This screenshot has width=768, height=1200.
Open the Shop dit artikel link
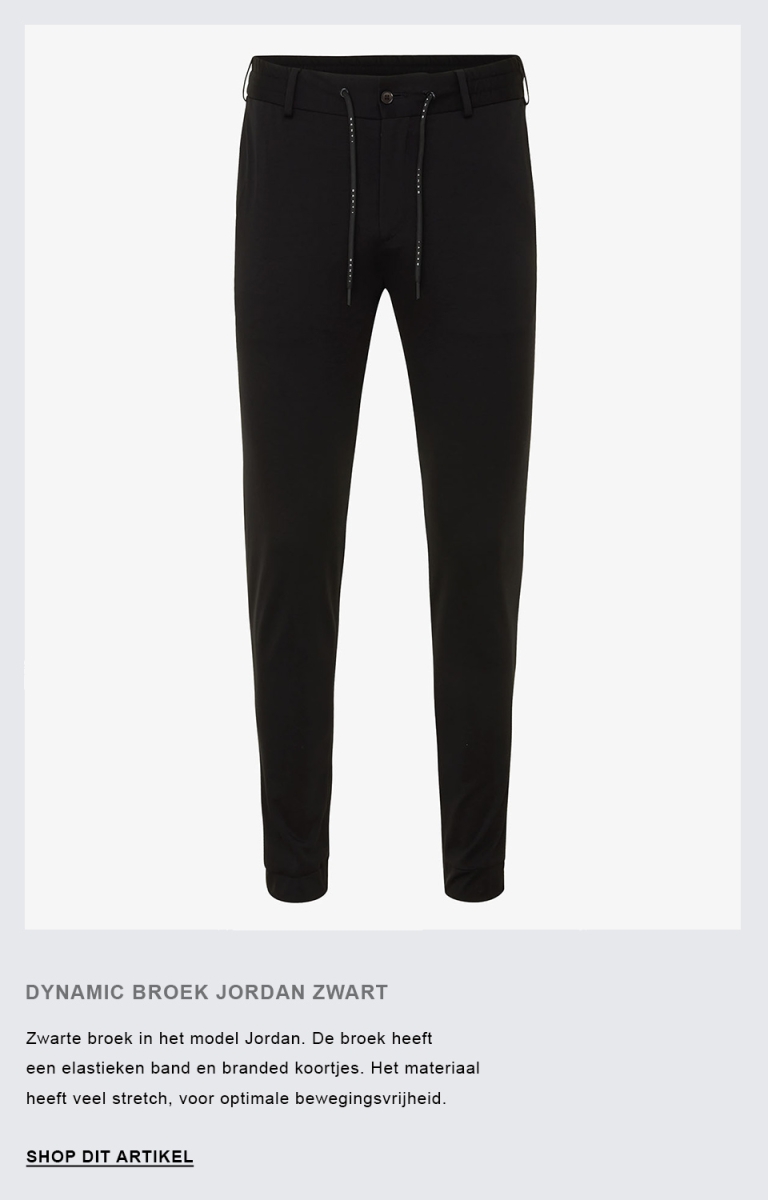click(x=109, y=1157)
